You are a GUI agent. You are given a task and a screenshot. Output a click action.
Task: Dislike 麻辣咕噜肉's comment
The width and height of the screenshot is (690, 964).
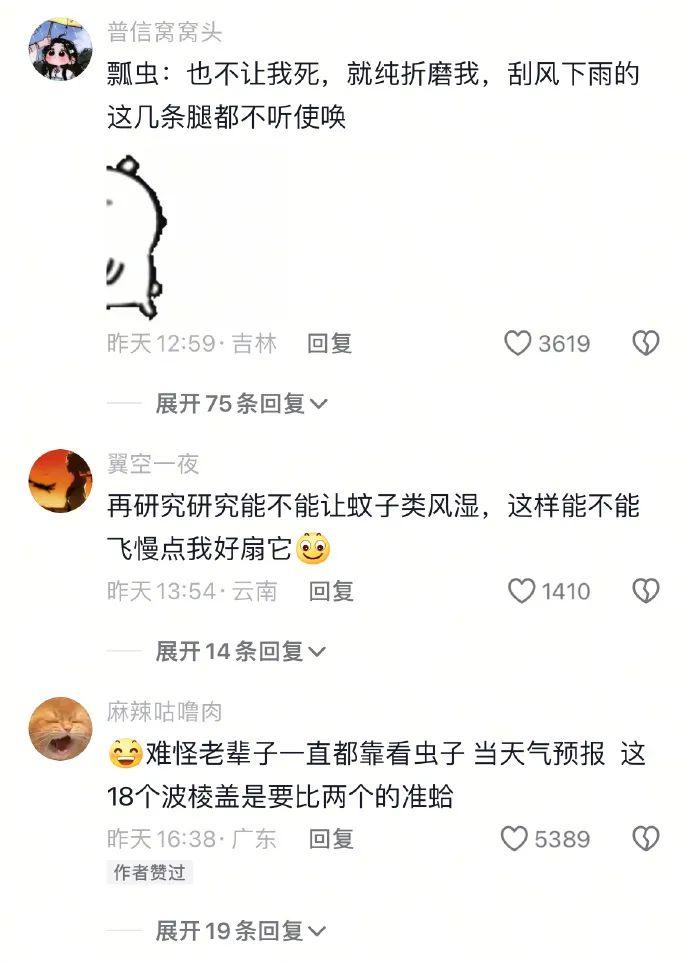(646, 839)
